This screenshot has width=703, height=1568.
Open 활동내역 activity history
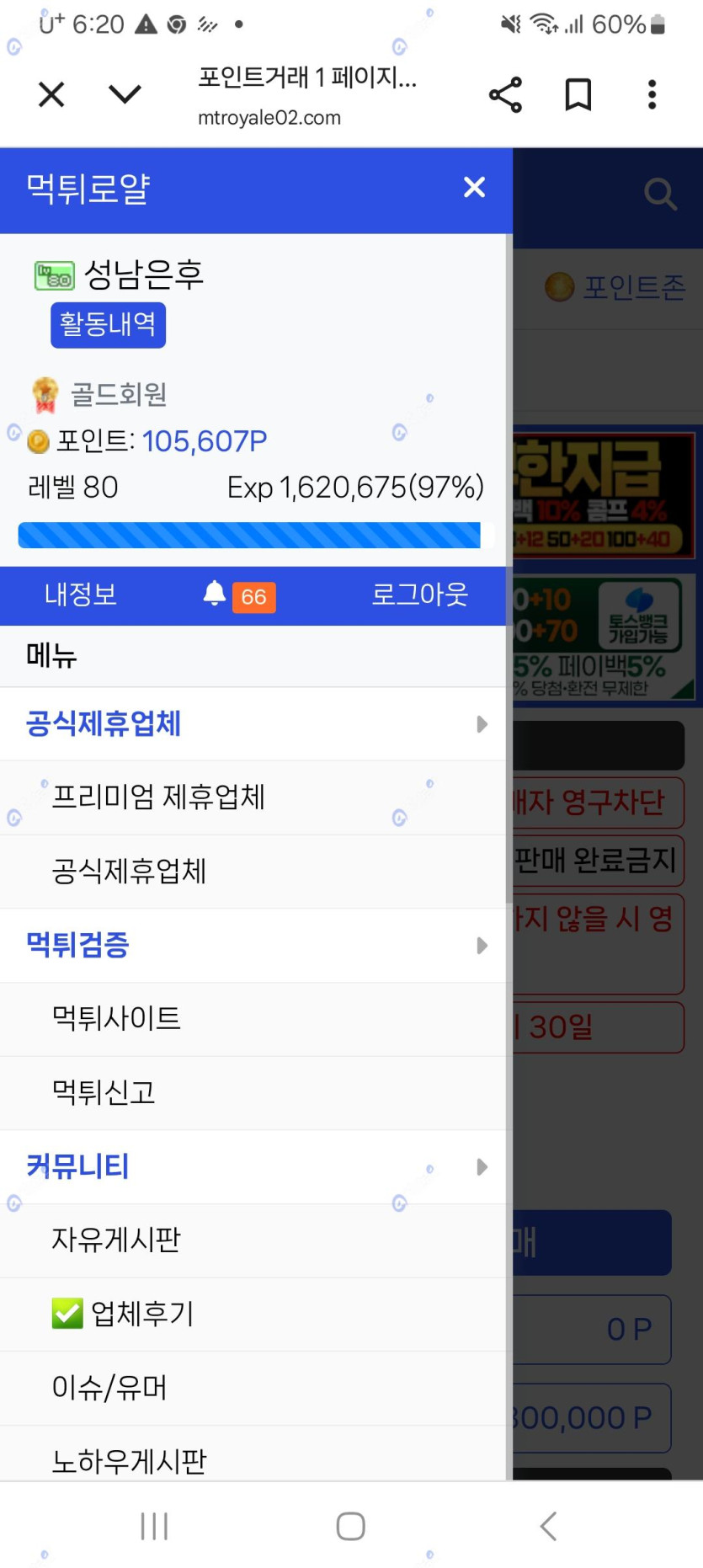(x=108, y=325)
